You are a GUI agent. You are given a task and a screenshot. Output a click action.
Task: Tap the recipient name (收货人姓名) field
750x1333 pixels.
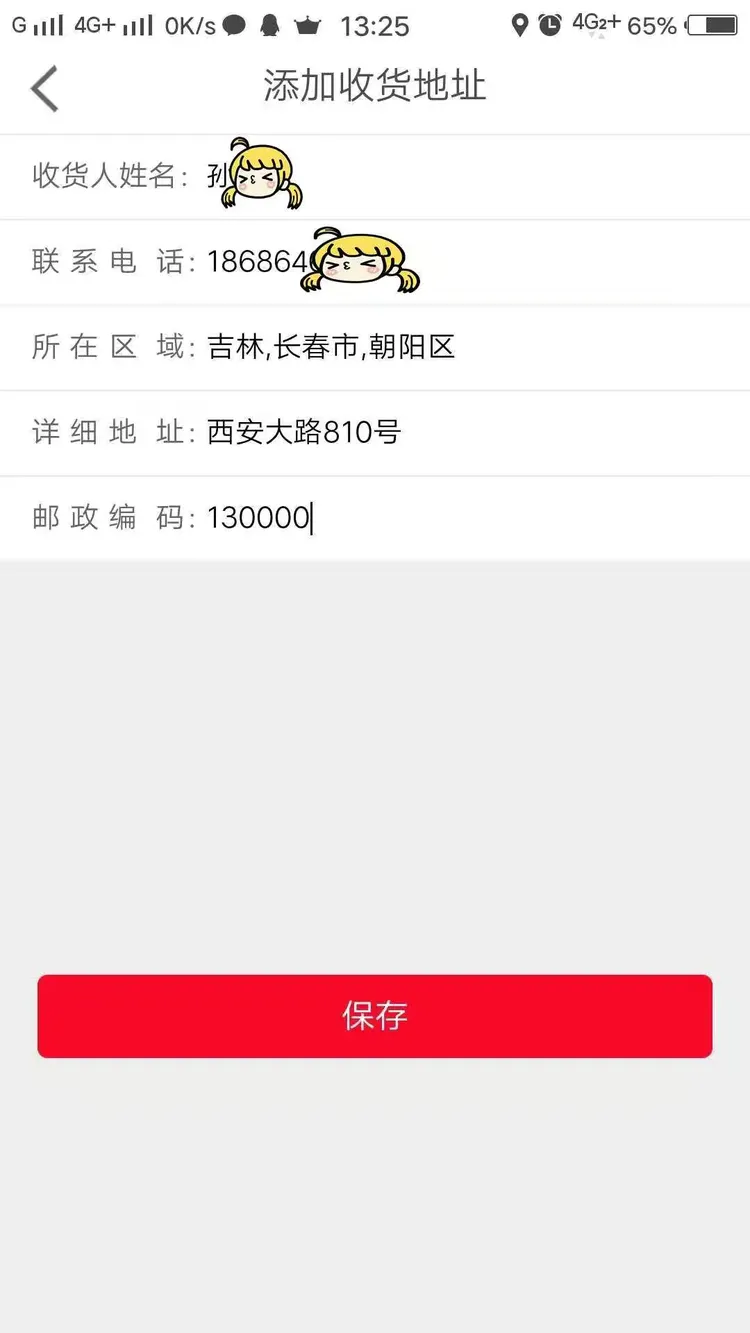pyautogui.click(x=375, y=177)
